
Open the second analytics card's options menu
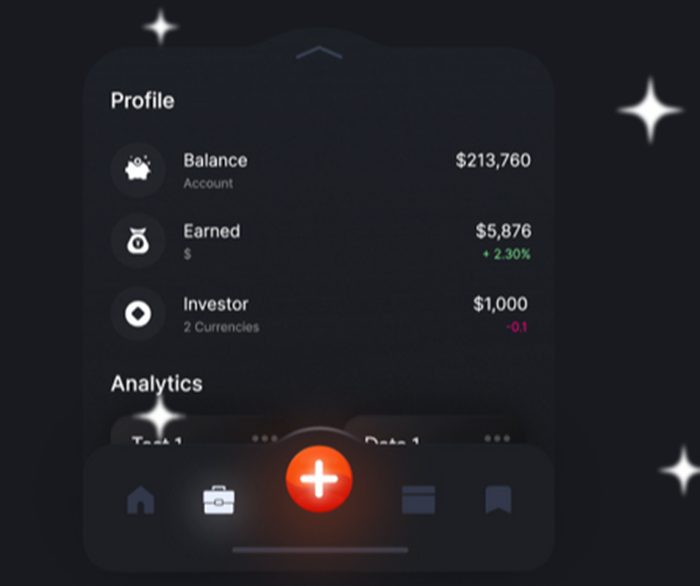[497, 438]
